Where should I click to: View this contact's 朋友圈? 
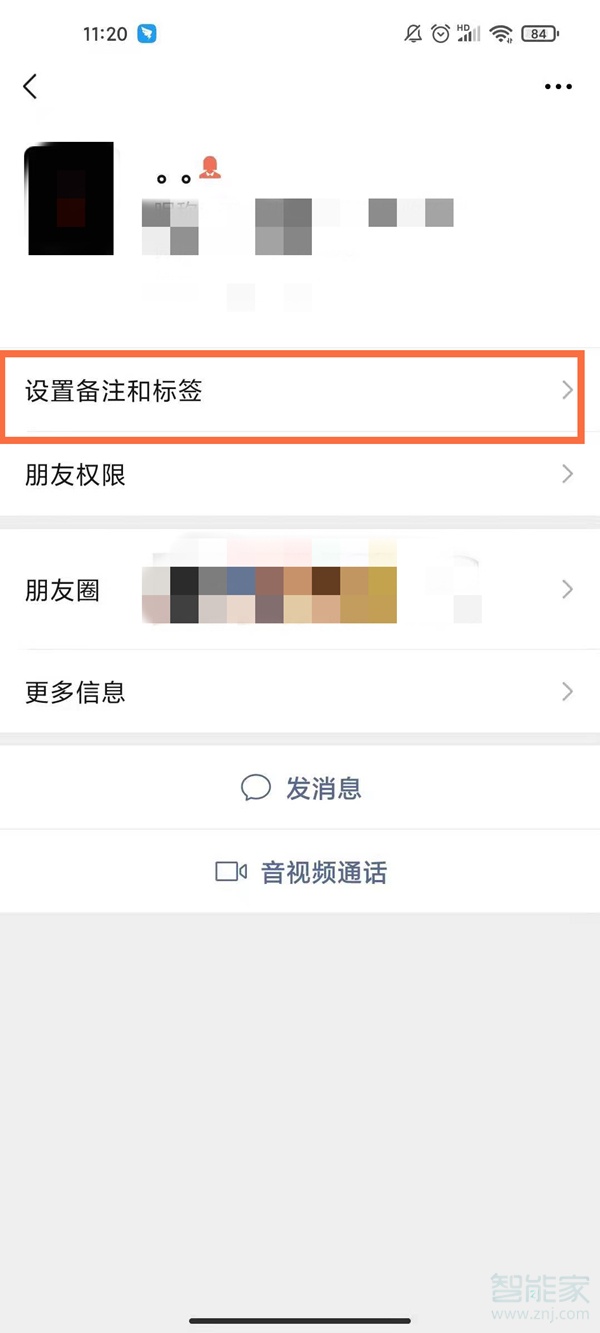(300, 590)
